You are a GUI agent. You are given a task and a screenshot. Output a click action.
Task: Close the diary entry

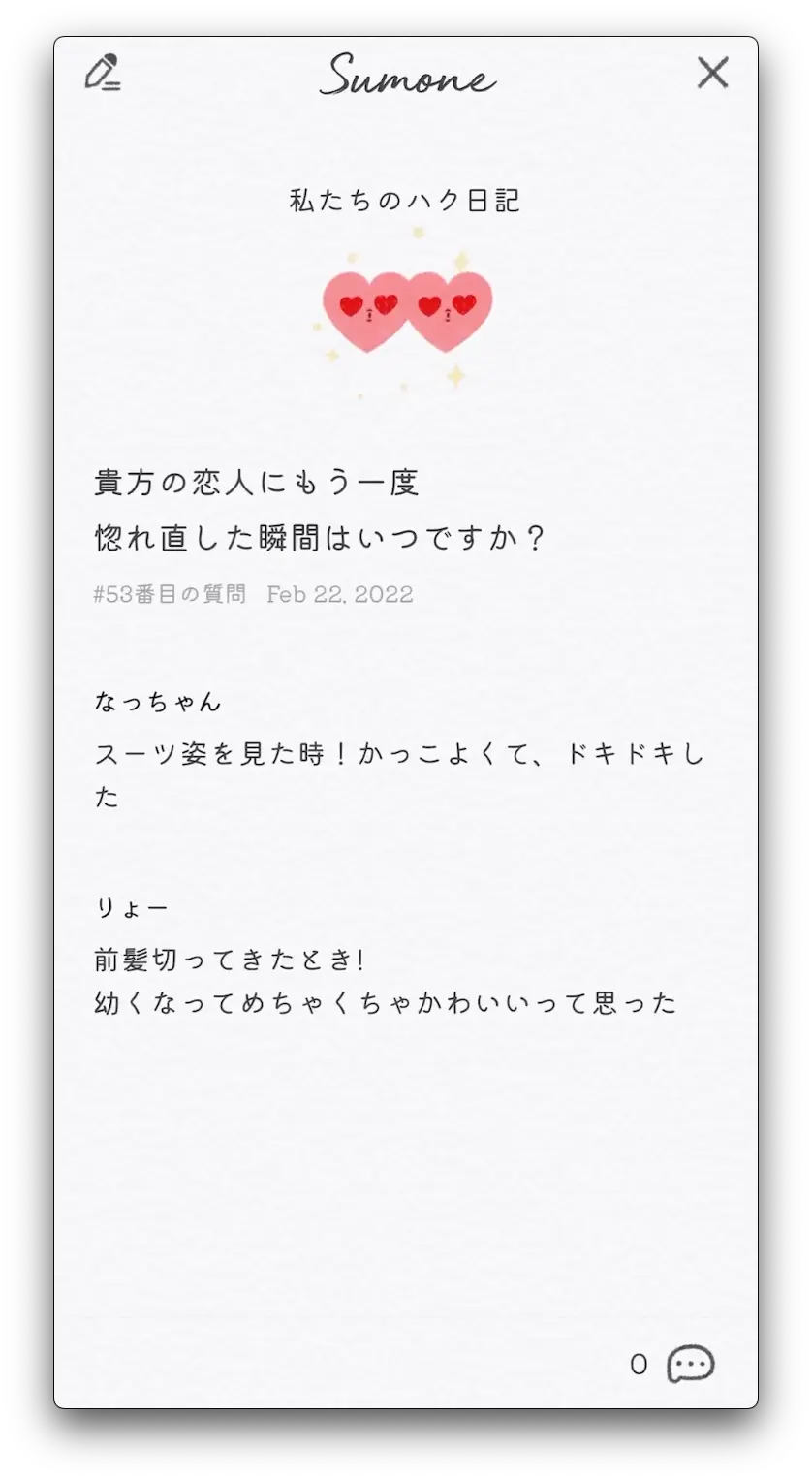712,73
